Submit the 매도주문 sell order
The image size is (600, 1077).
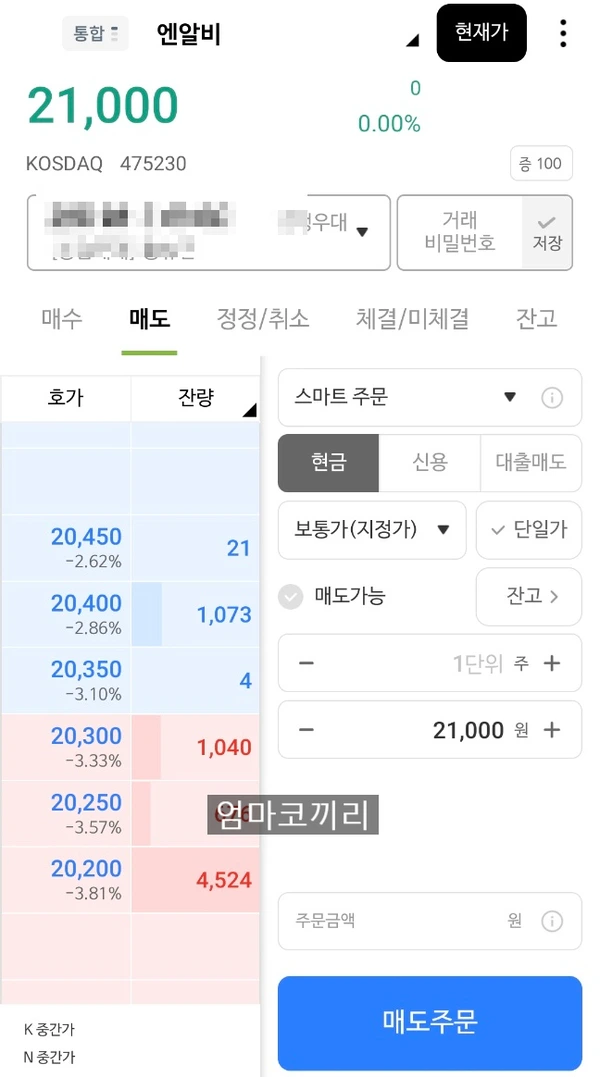430,1022
